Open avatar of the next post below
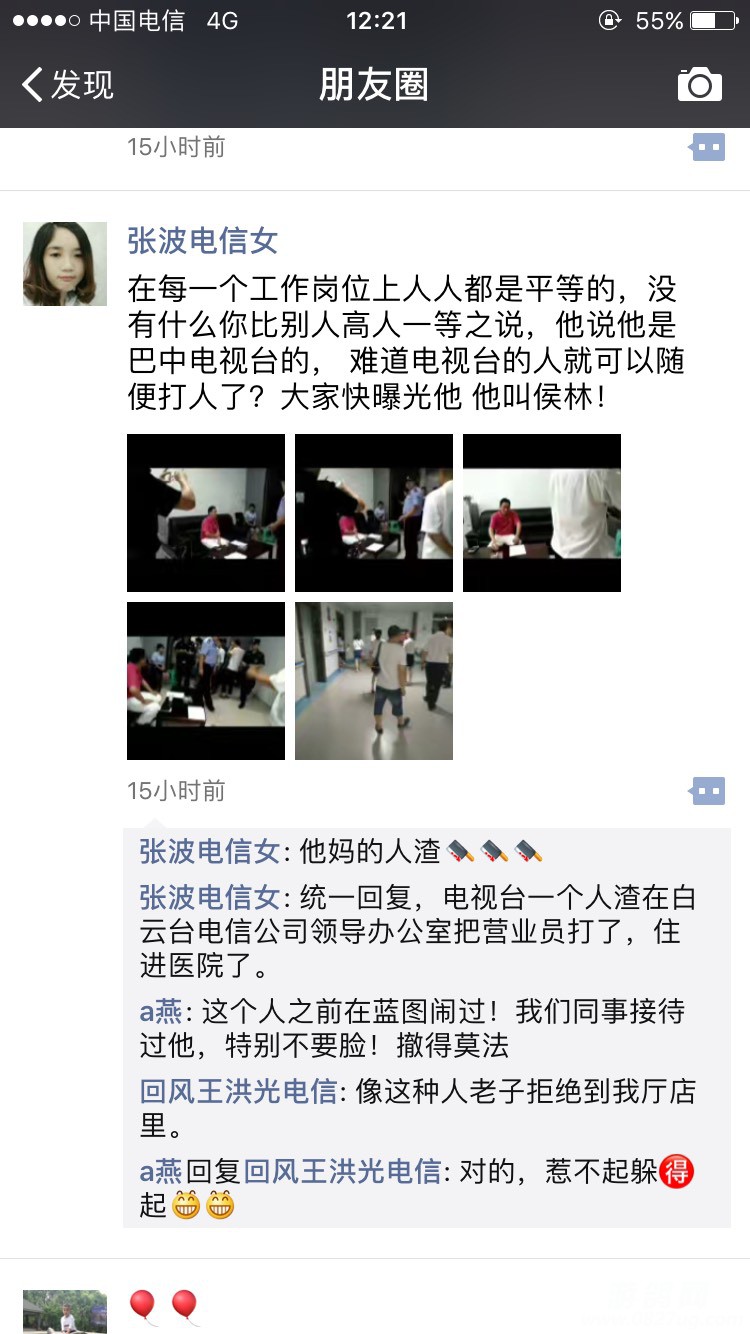The width and height of the screenshot is (750, 1334). click(65, 1312)
